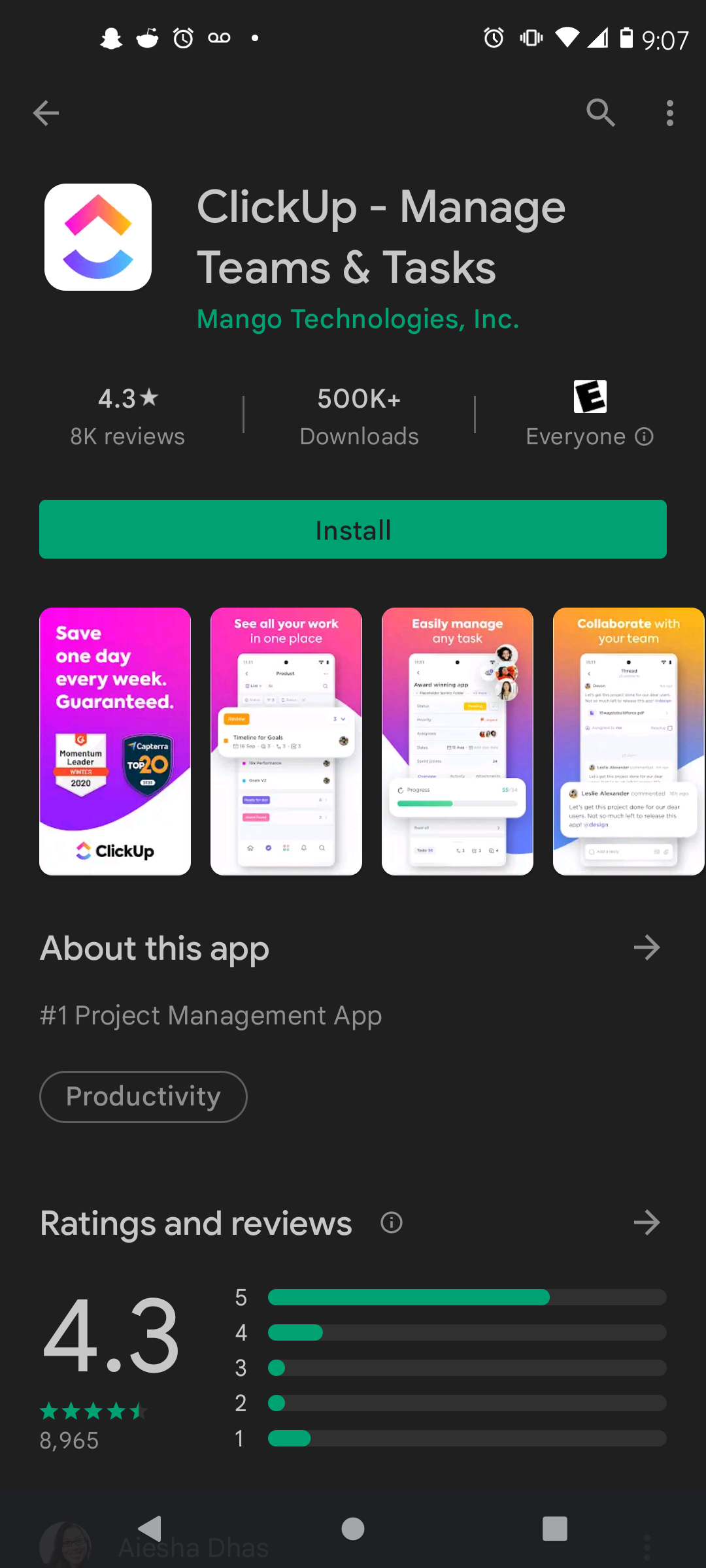Viewport: 706px width, 1568px height.
Task: Open the three-dot overflow menu
Action: pyautogui.click(x=669, y=113)
